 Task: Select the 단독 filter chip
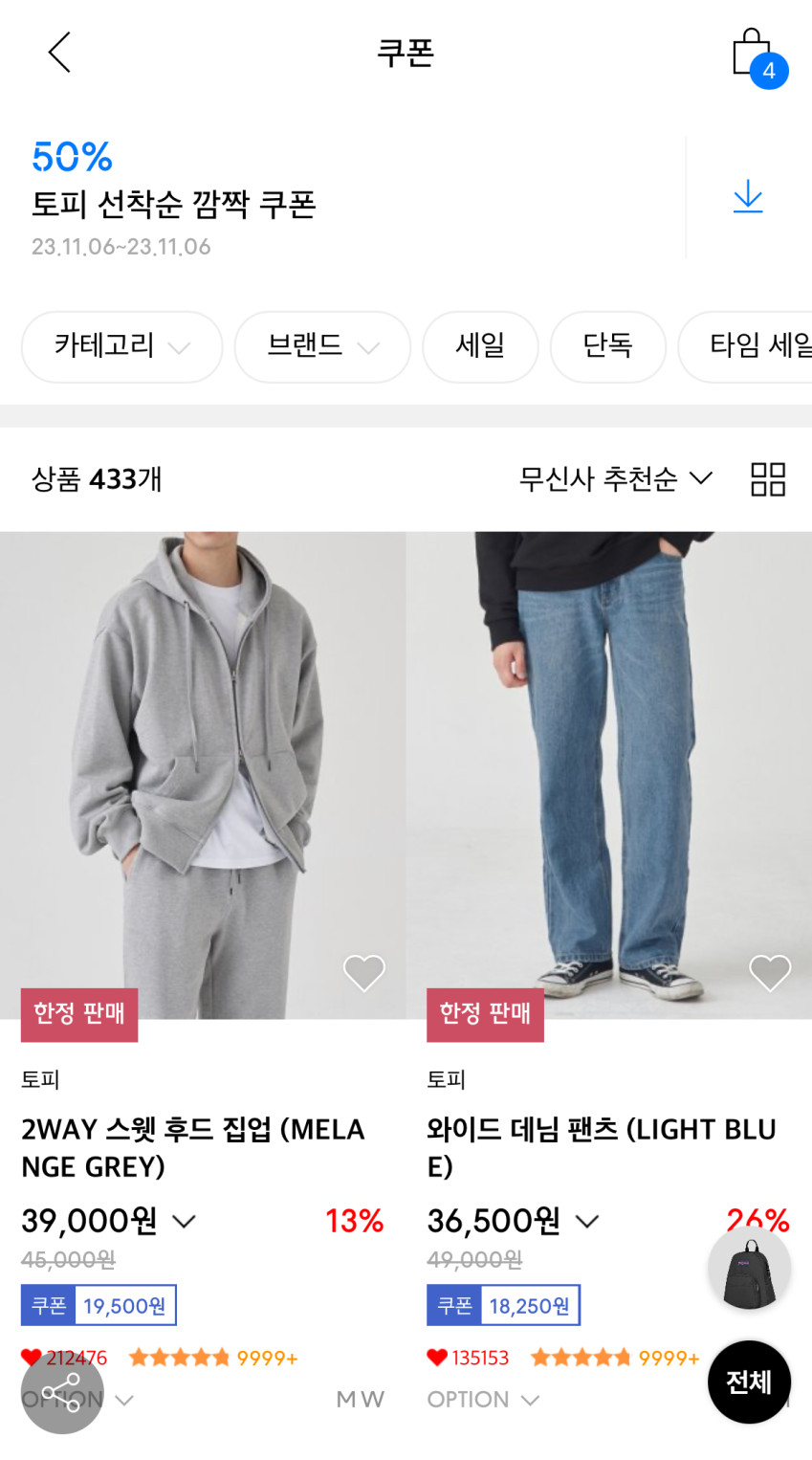pyautogui.click(x=607, y=346)
